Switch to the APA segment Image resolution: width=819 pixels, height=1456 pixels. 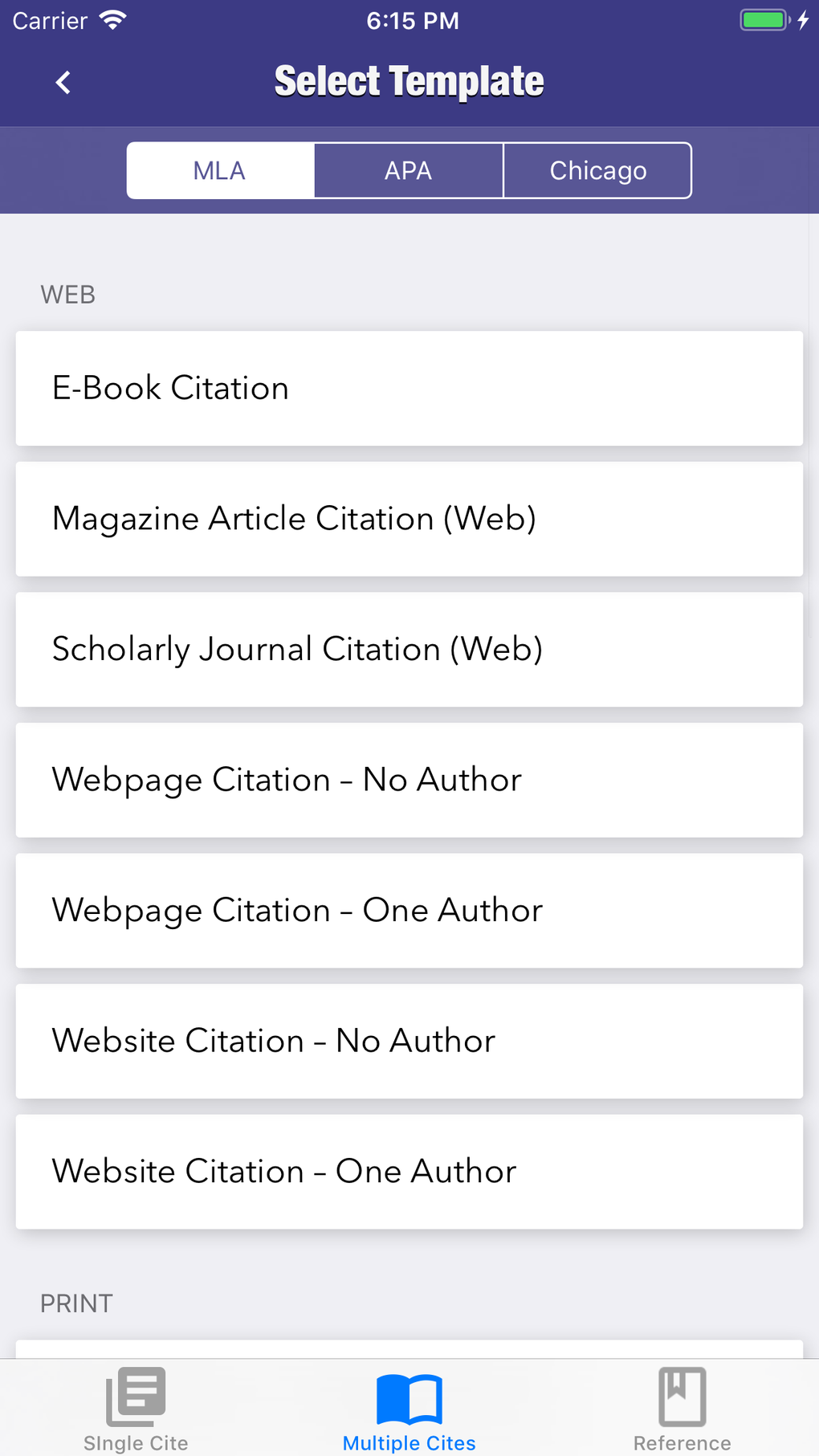(x=408, y=170)
